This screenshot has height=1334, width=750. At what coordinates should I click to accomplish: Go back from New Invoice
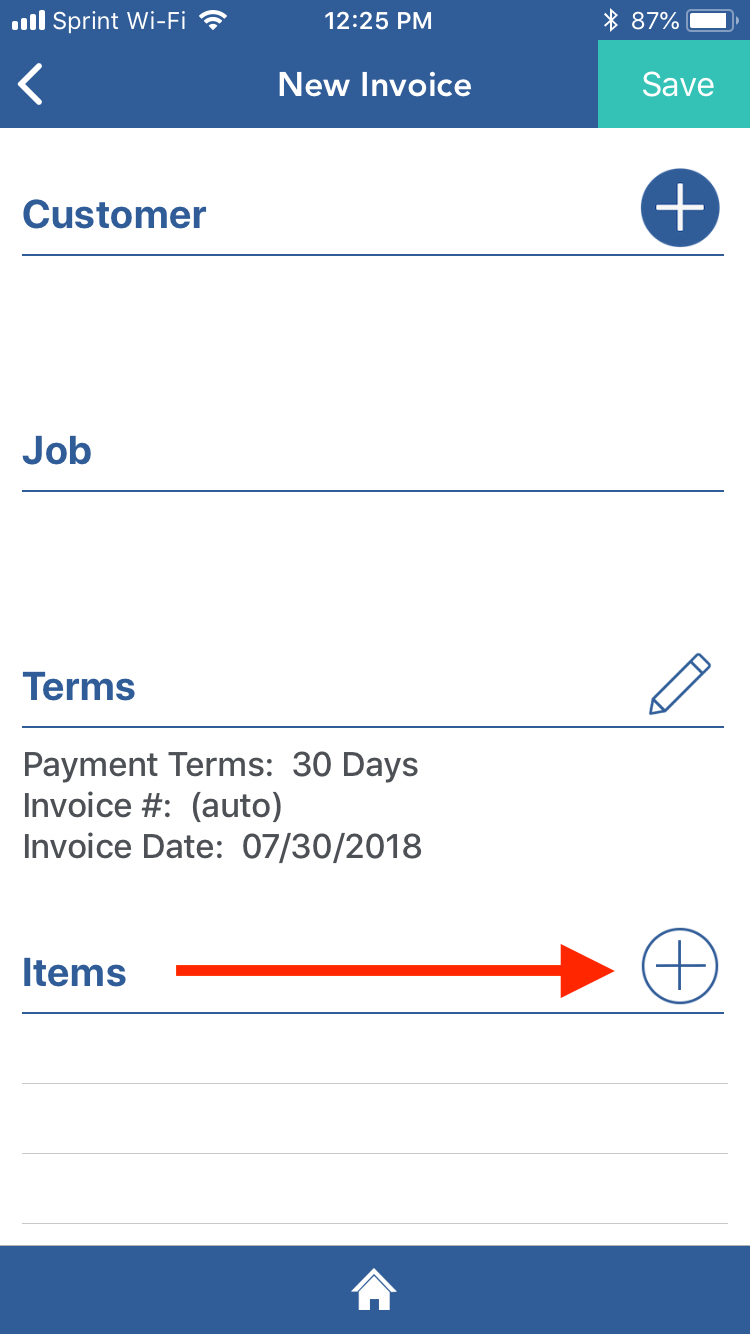(x=32, y=85)
